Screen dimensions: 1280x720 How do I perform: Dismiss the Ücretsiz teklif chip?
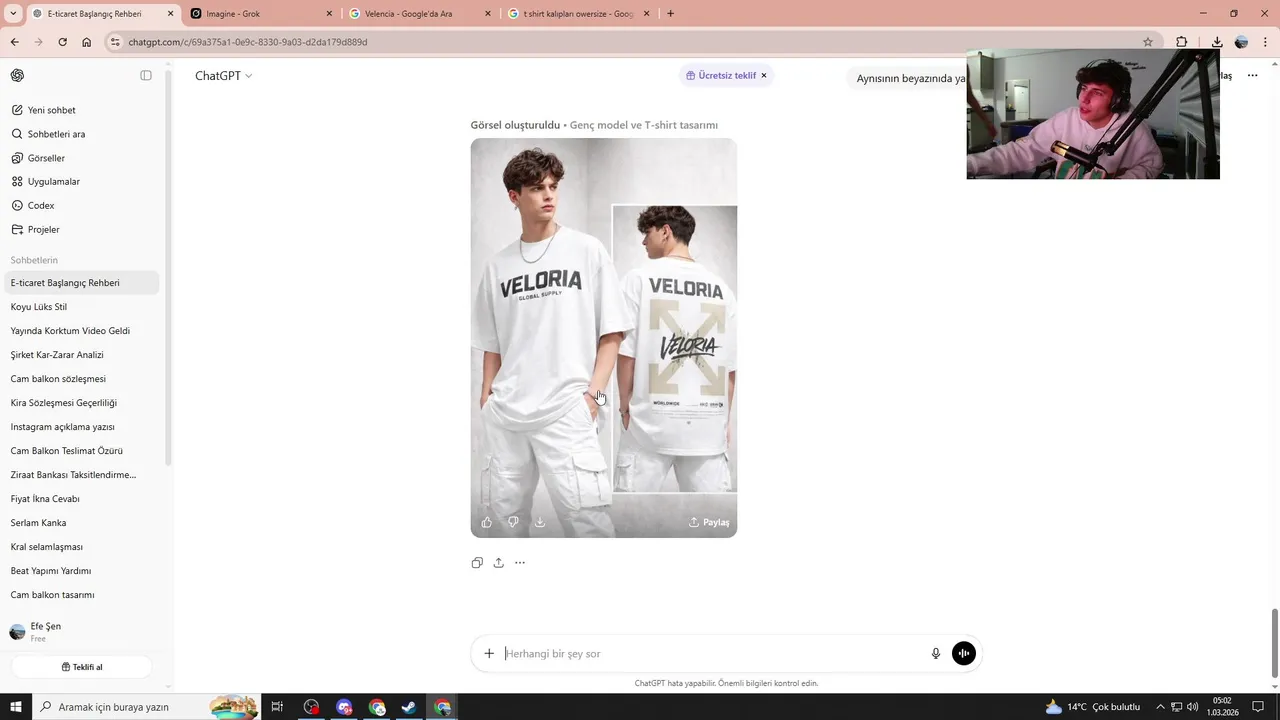(x=764, y=76)
